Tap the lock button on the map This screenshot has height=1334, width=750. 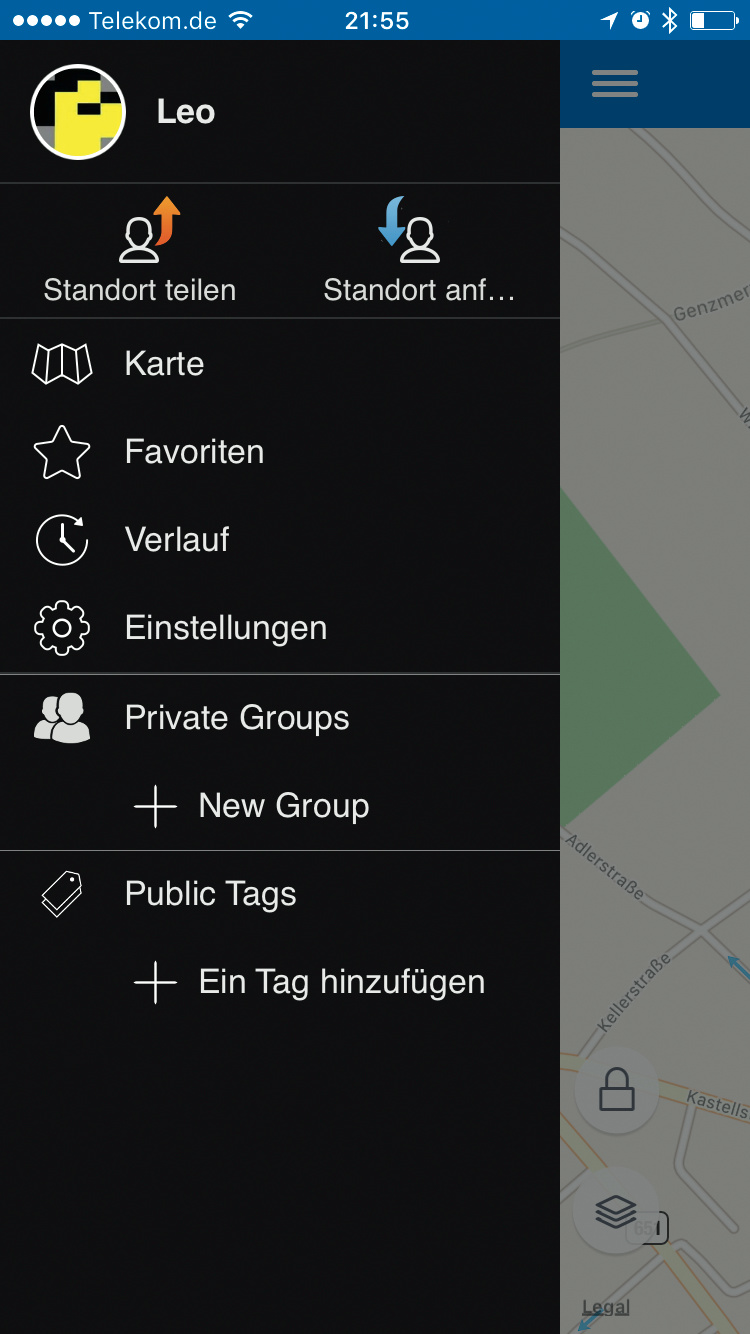click(616, 1090)
